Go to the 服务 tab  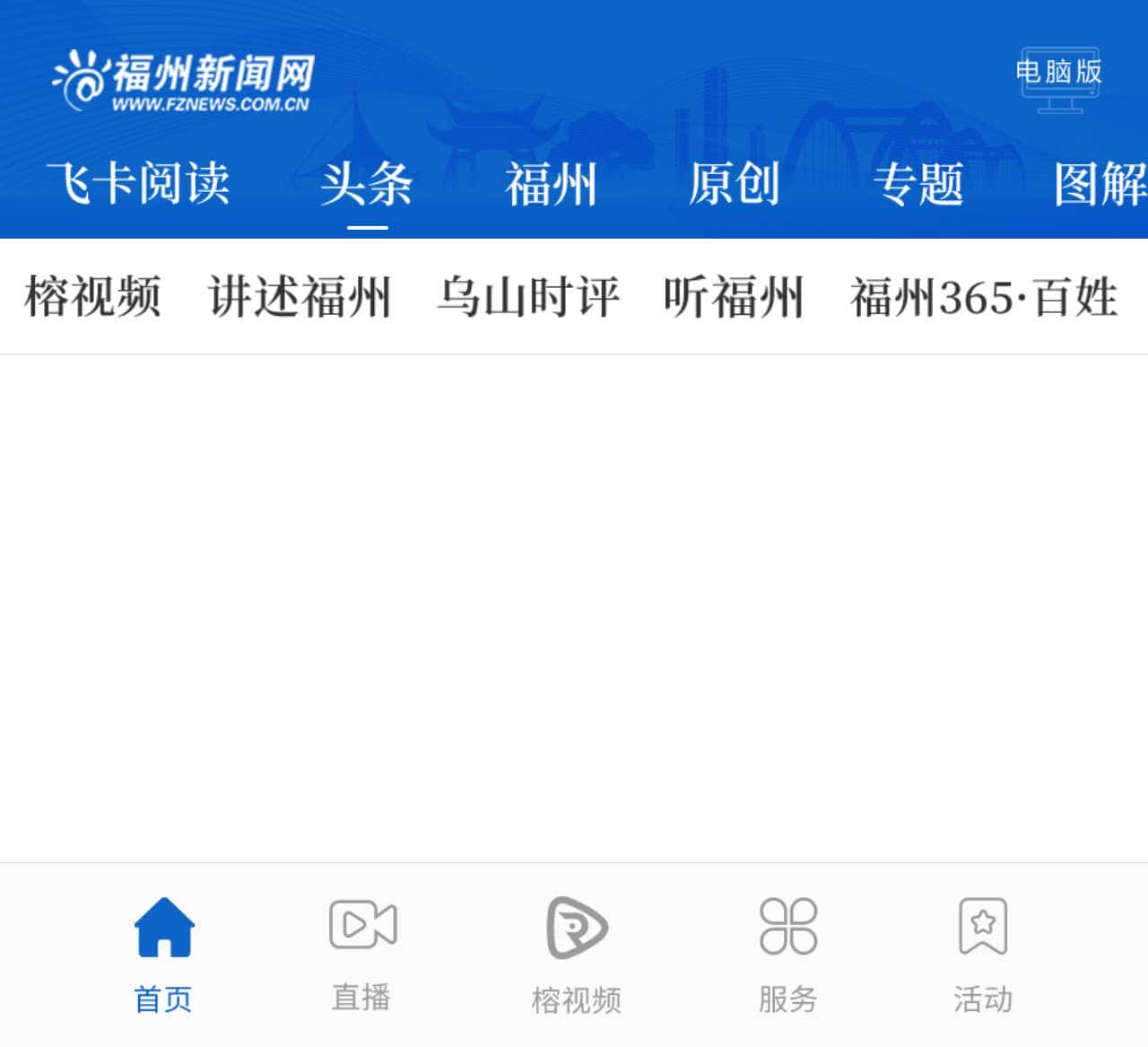(x=787, y=954)
